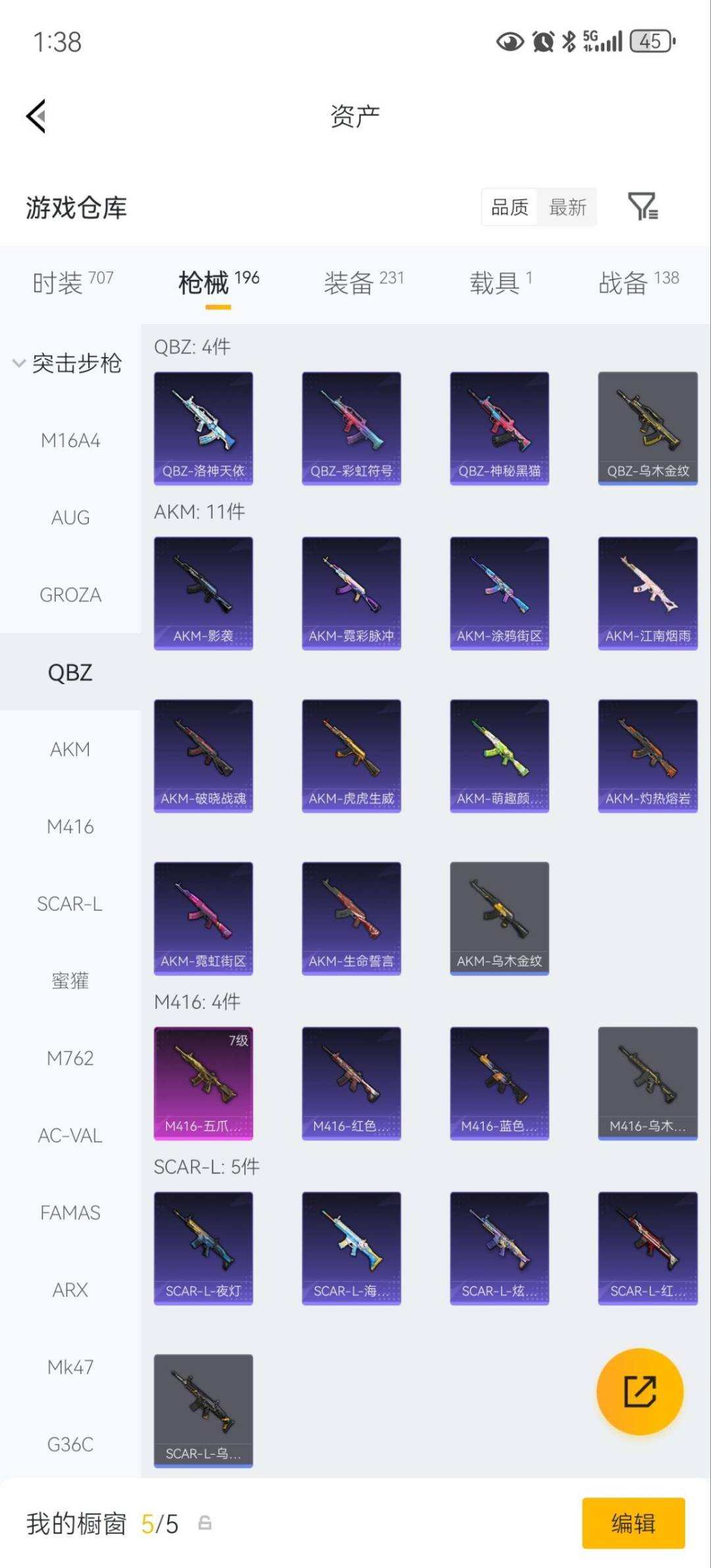Switch to the 装备 tab
This screenshot has width=711, height=1568.
[x=363, y=283]
